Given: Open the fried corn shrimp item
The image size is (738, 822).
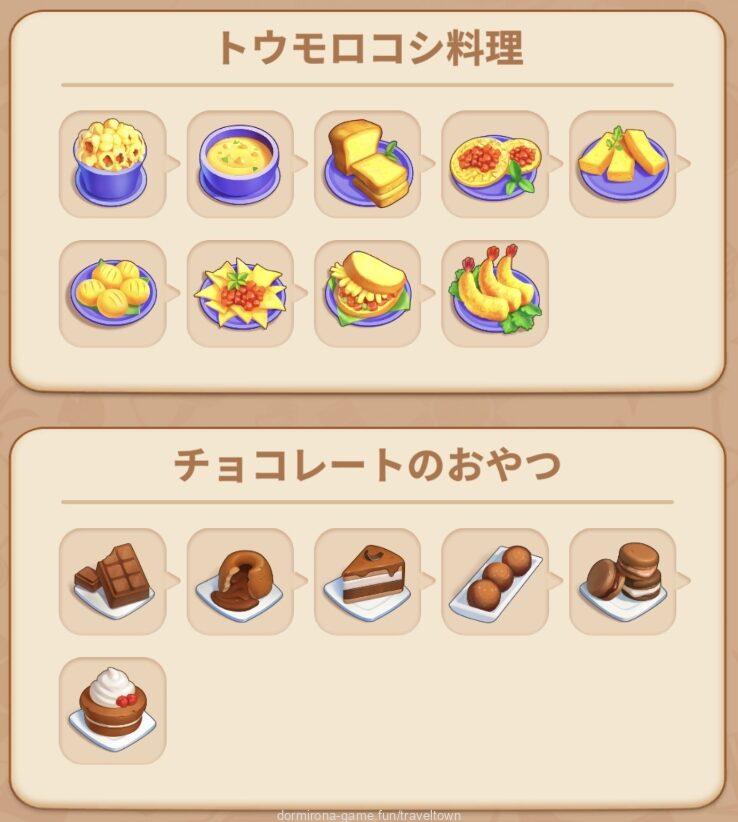Looking at the screenshot, I should (495, 293).
